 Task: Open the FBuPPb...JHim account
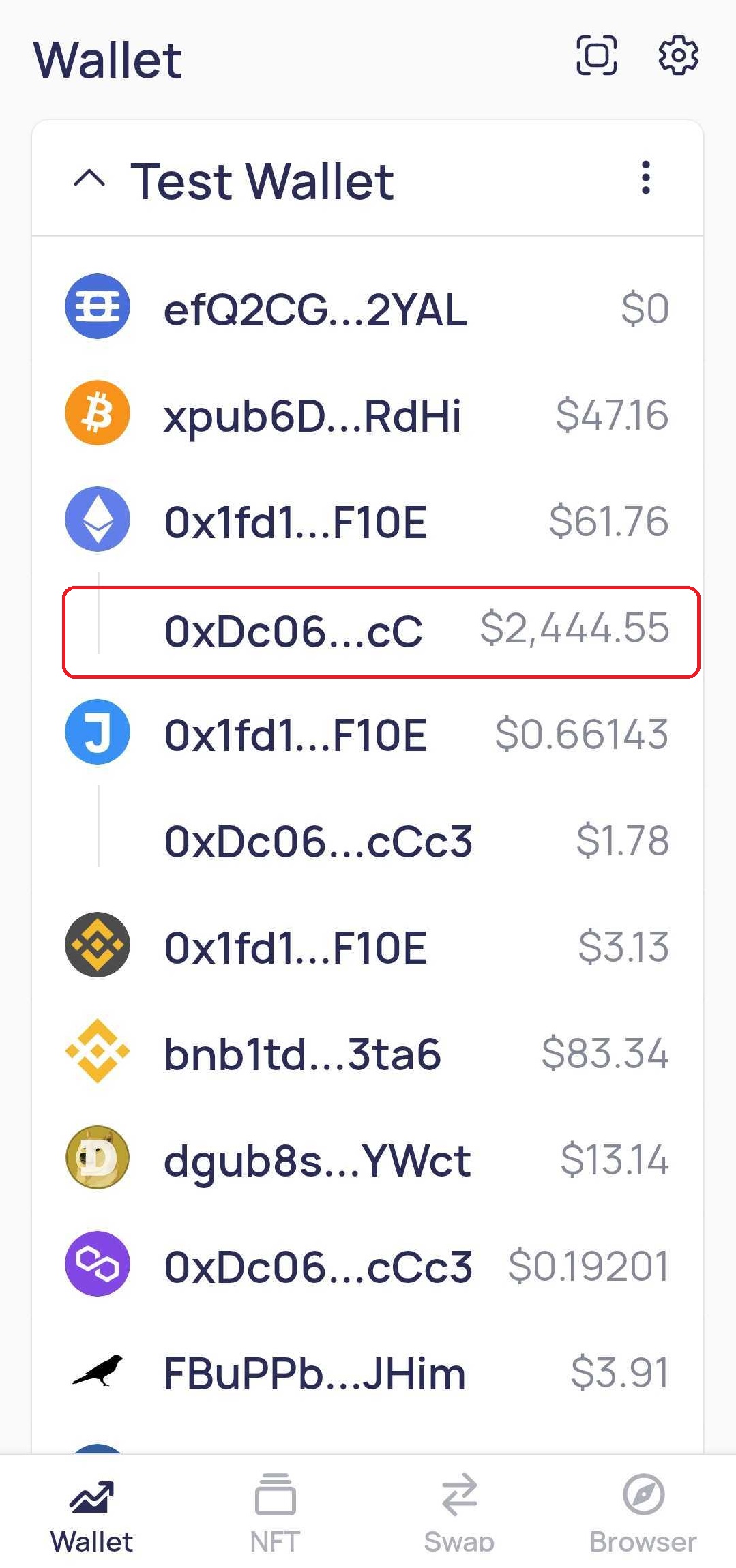tap(367, 1372)
